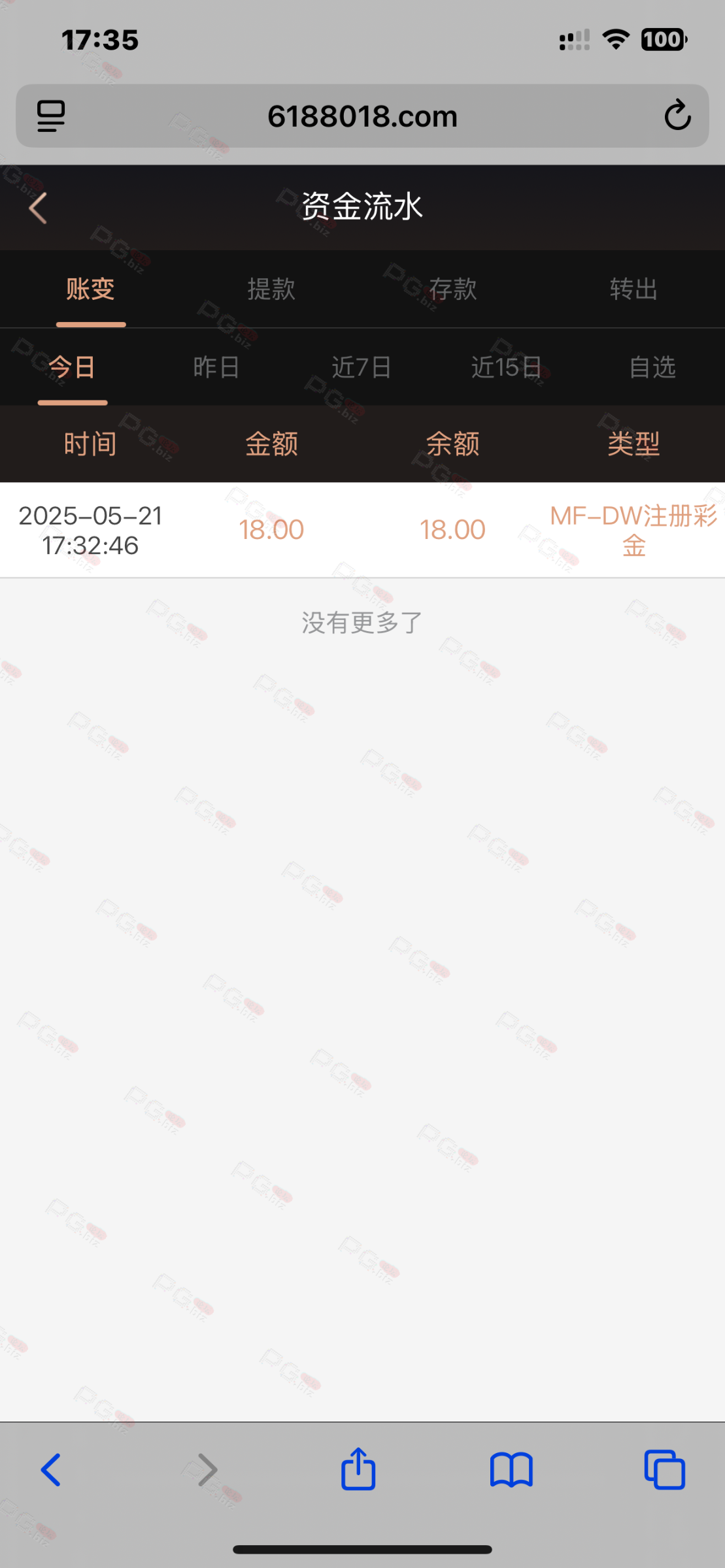Open the page settings icon in the address bar
This screenshot has height=1568, width=725.
pos(51,116)
